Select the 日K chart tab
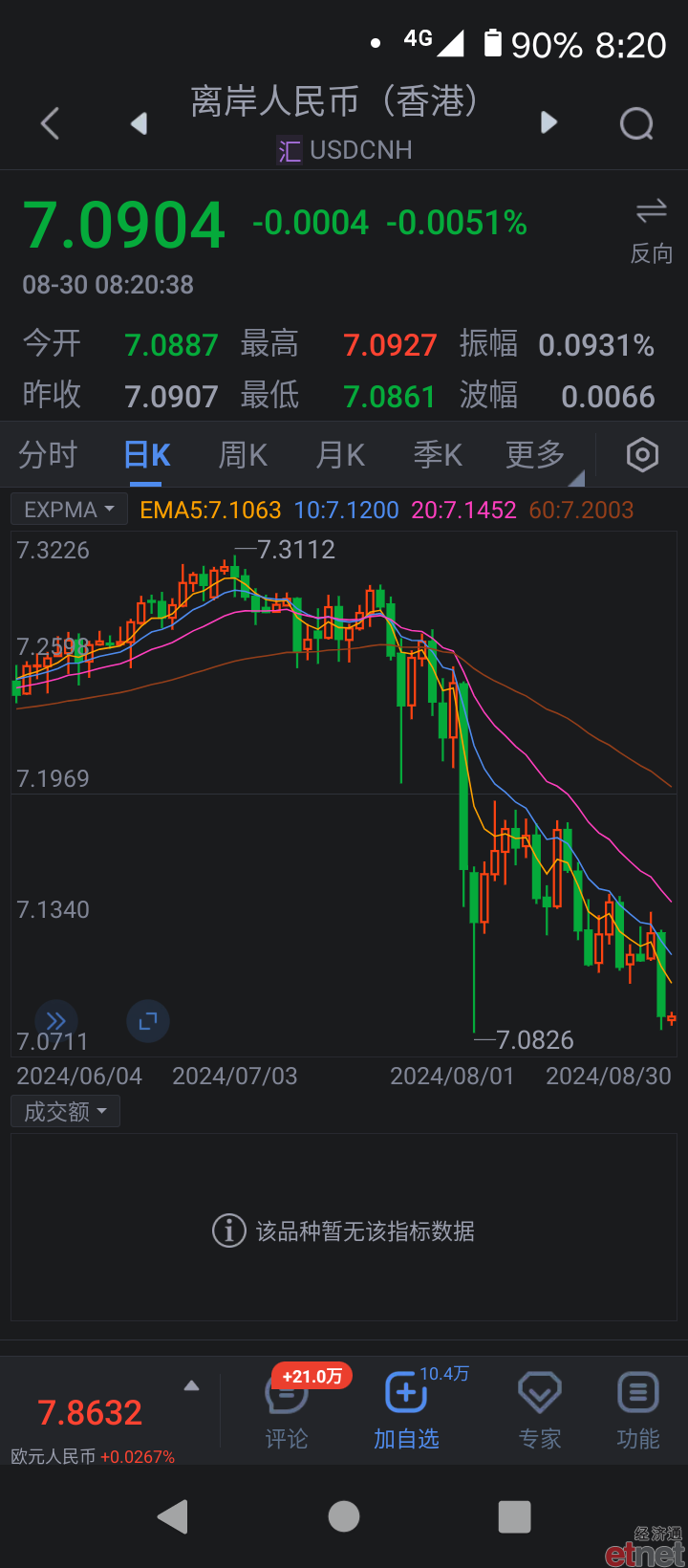 (147, 455)
